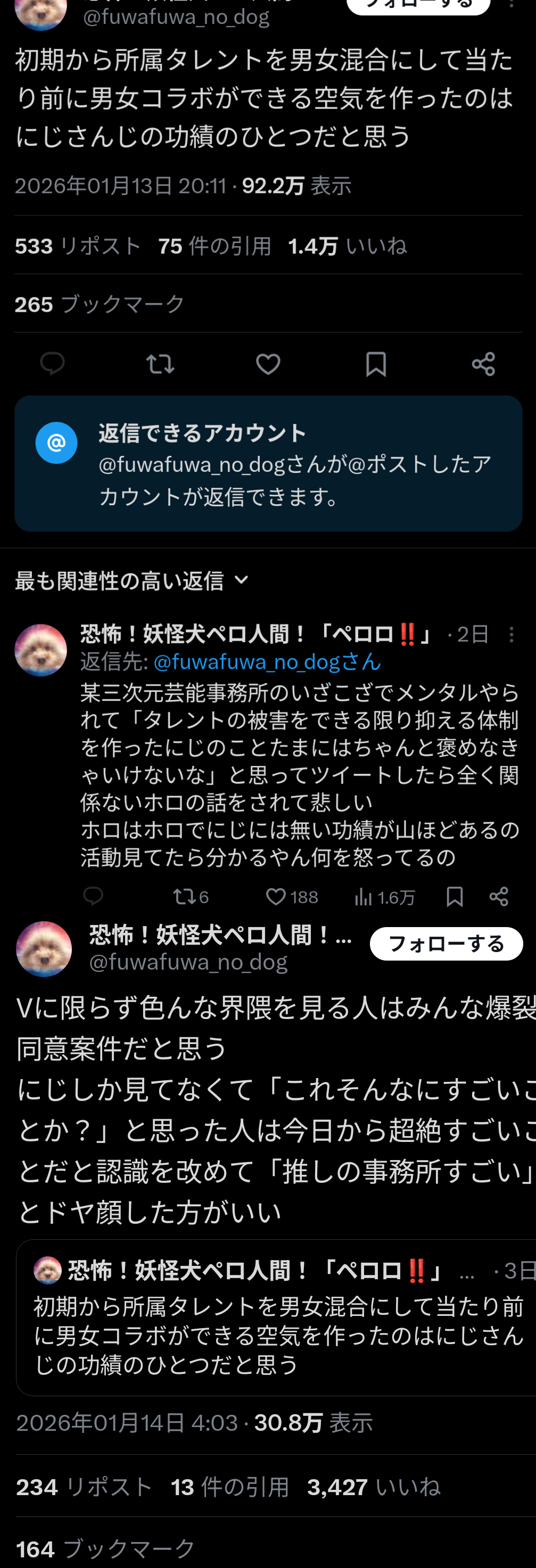Screen dimensions: 536x1568
Task: Repost the reply showing 6 reposts
Action: click(x=190, y=897)
